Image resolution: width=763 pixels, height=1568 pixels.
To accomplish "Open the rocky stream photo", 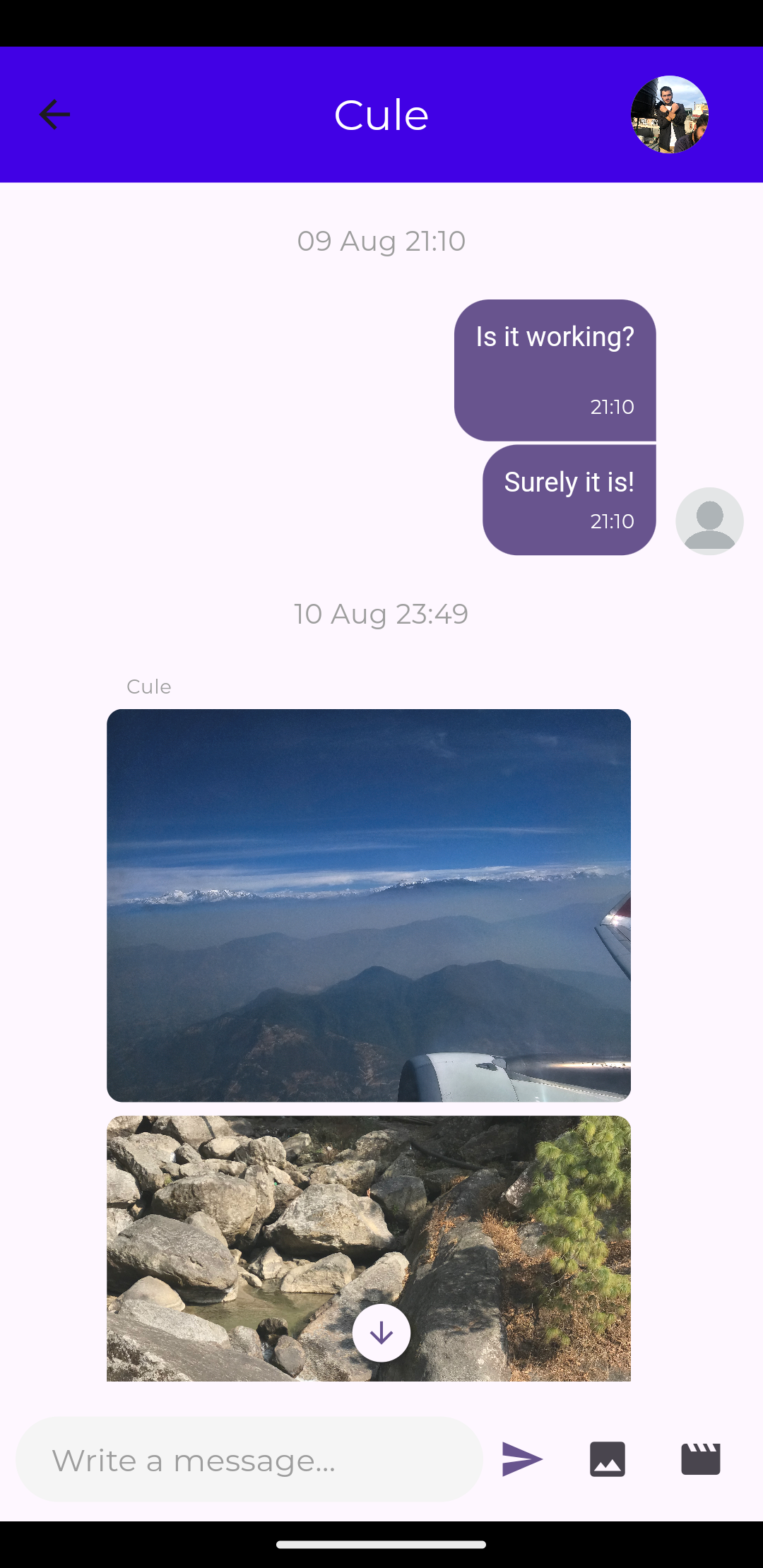I will (283, 1215).
